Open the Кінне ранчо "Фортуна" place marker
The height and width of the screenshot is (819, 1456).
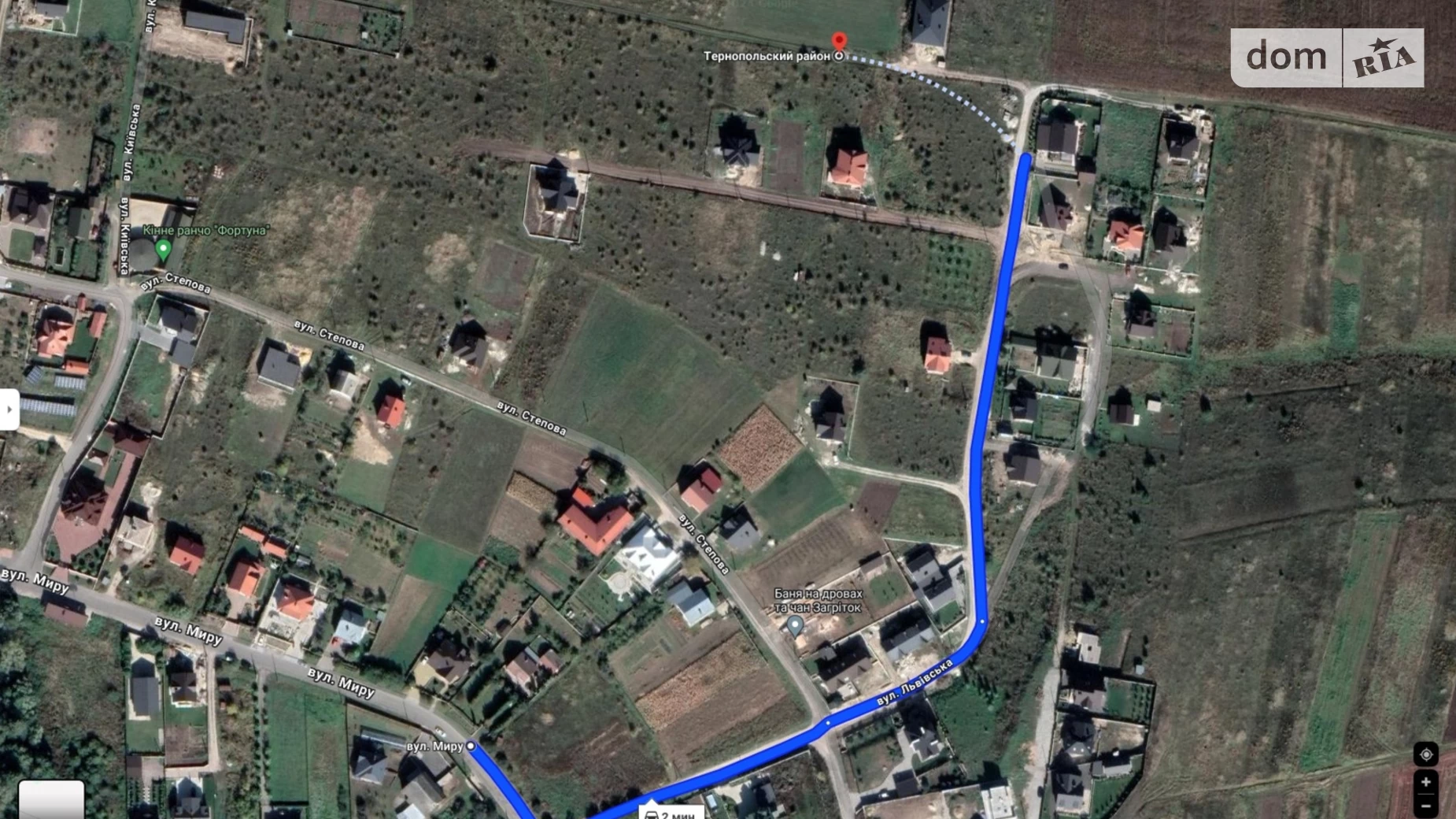[x=164, y=250]
